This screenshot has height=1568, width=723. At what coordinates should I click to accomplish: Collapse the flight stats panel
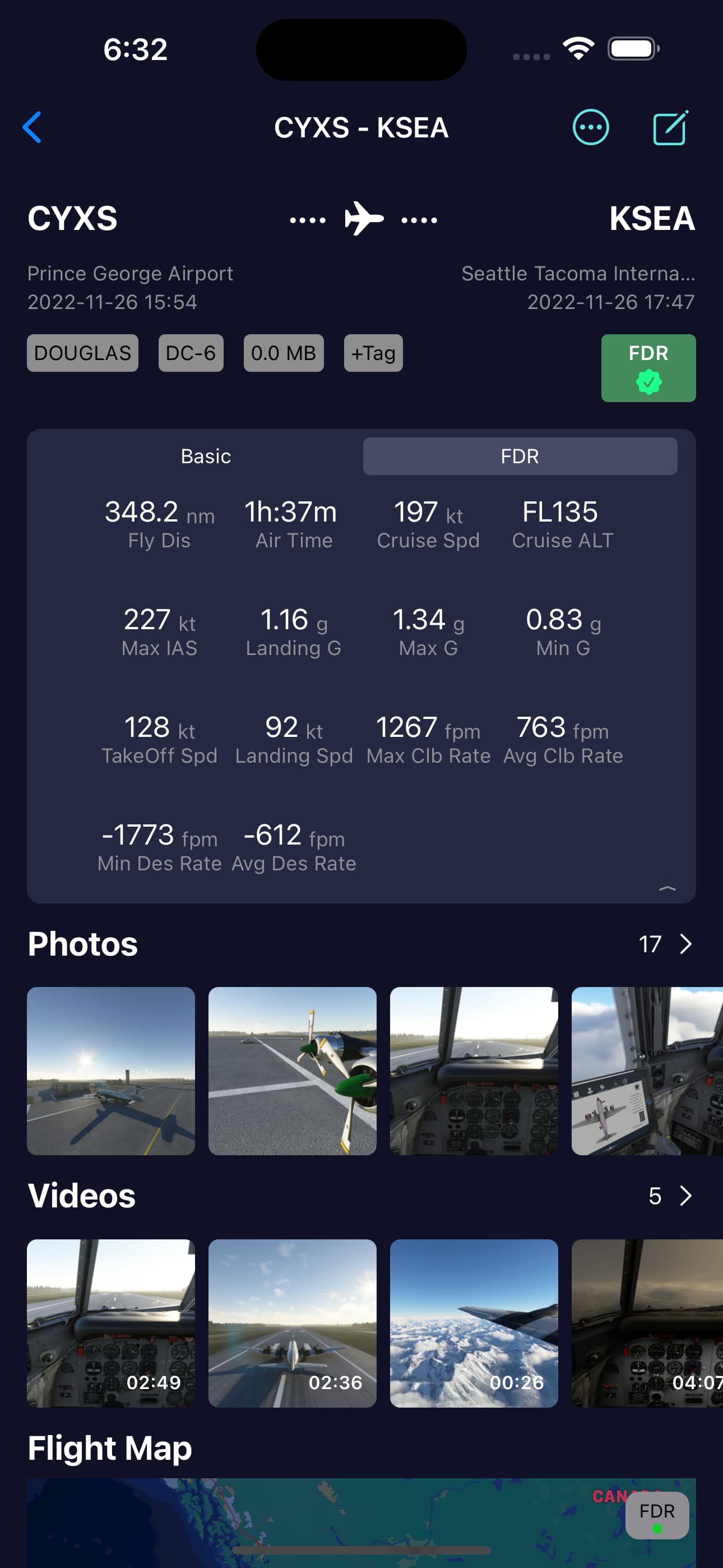(667, 889)
